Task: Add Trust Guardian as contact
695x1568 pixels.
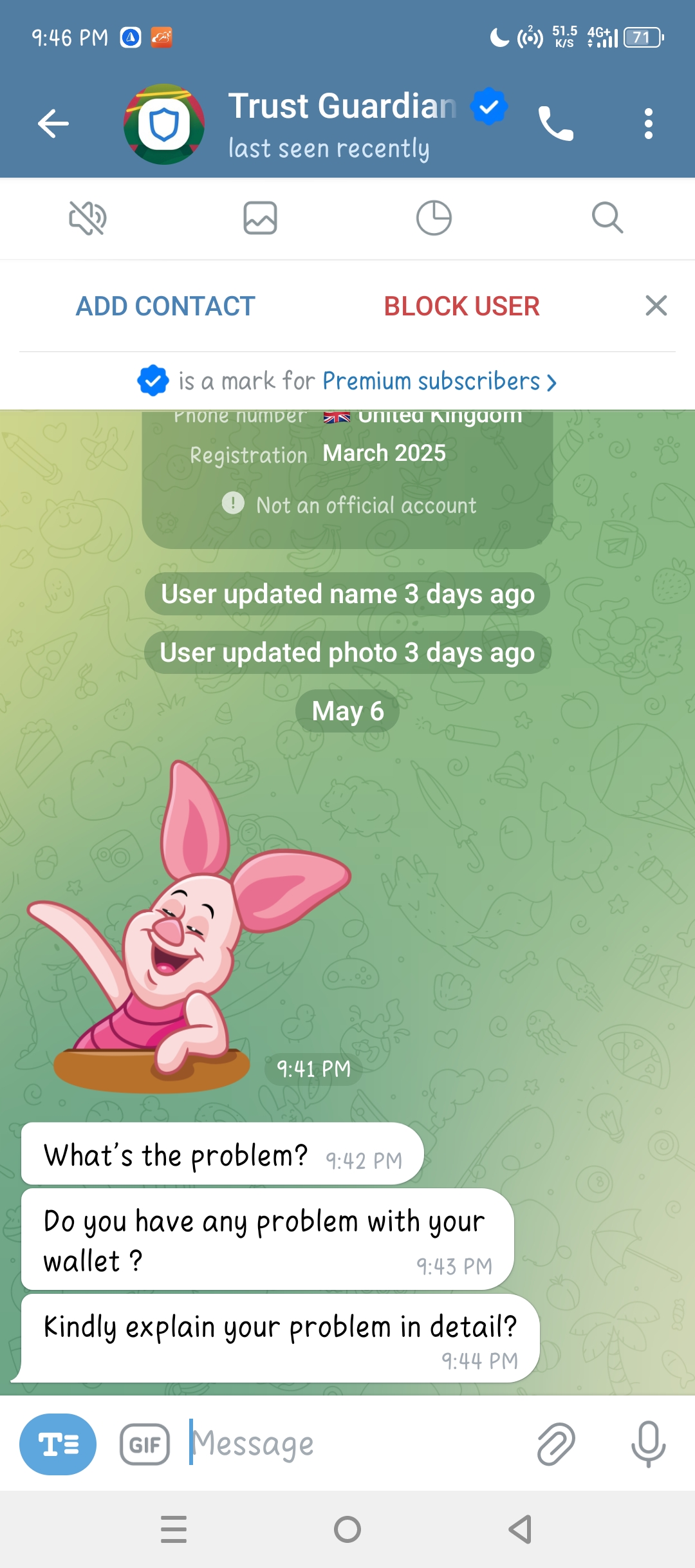Action: tap(165, 306)
